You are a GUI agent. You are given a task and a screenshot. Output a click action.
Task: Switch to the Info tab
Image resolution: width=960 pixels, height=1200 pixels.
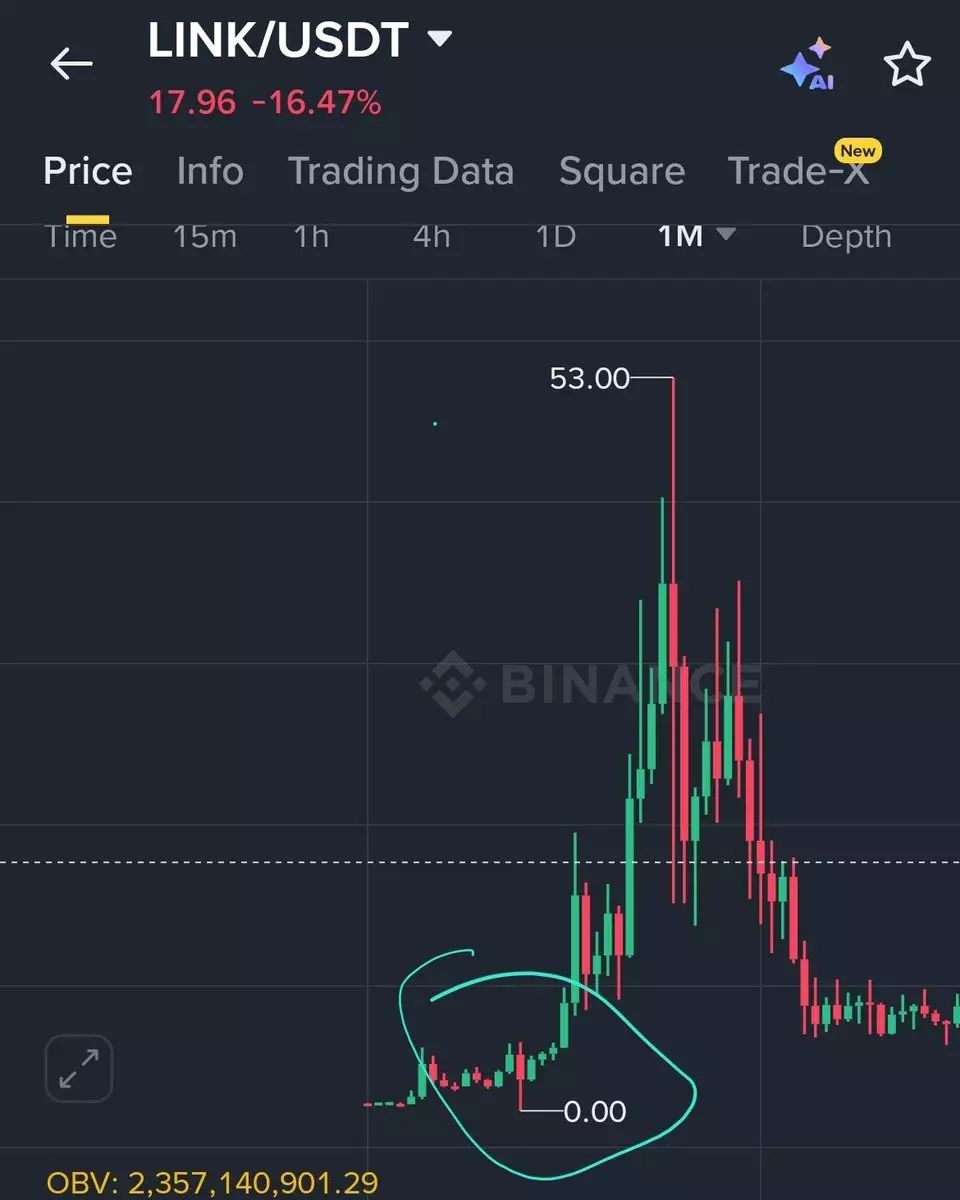210,171
